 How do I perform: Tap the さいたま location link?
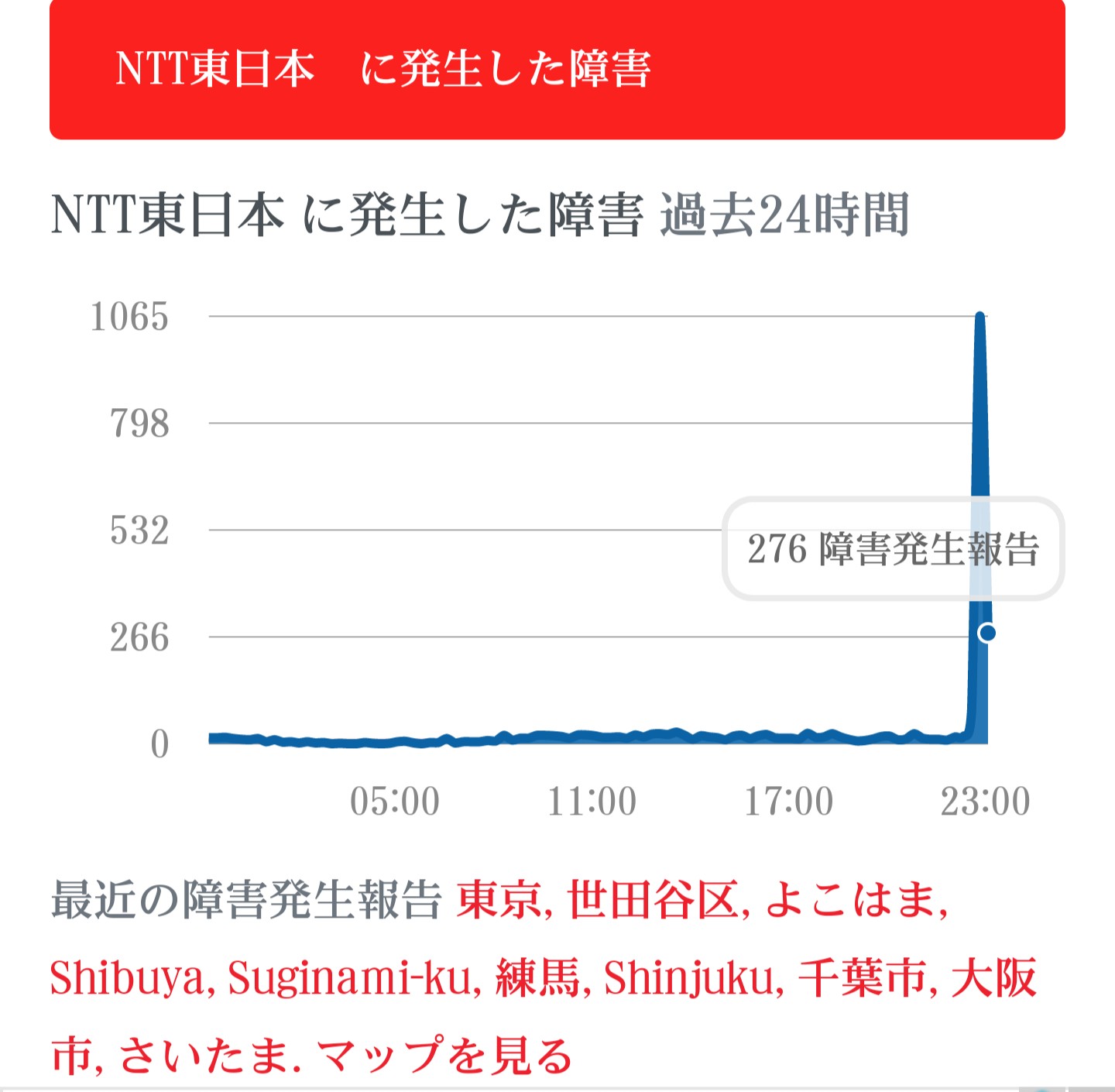coord(204,1056)
